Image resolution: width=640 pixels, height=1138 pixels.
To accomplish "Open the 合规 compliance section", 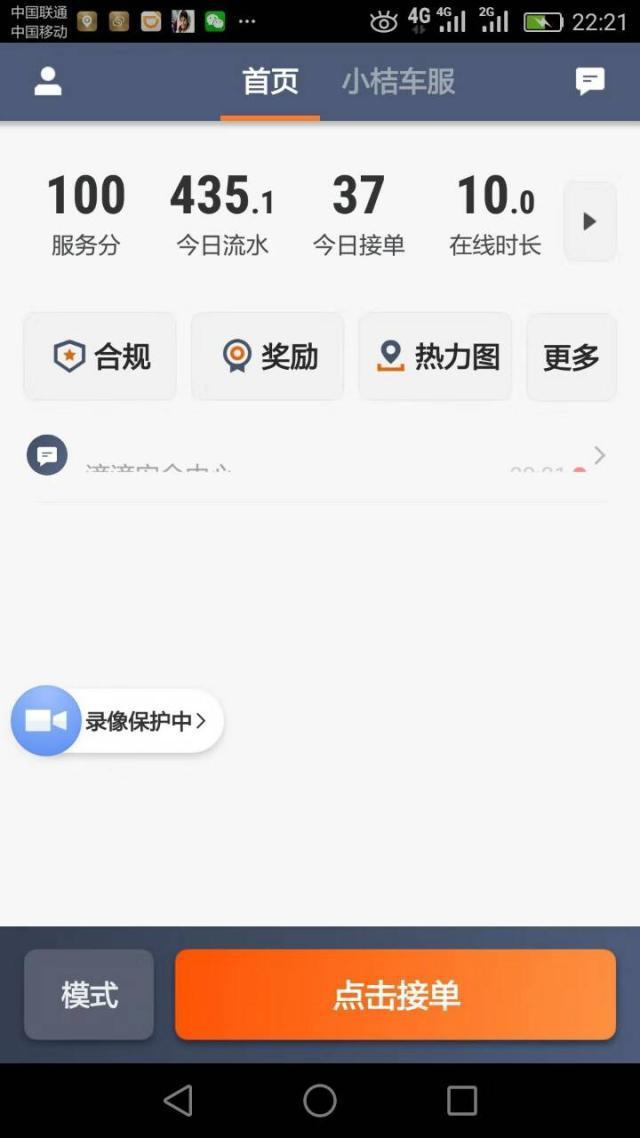I will coord(100,357).
